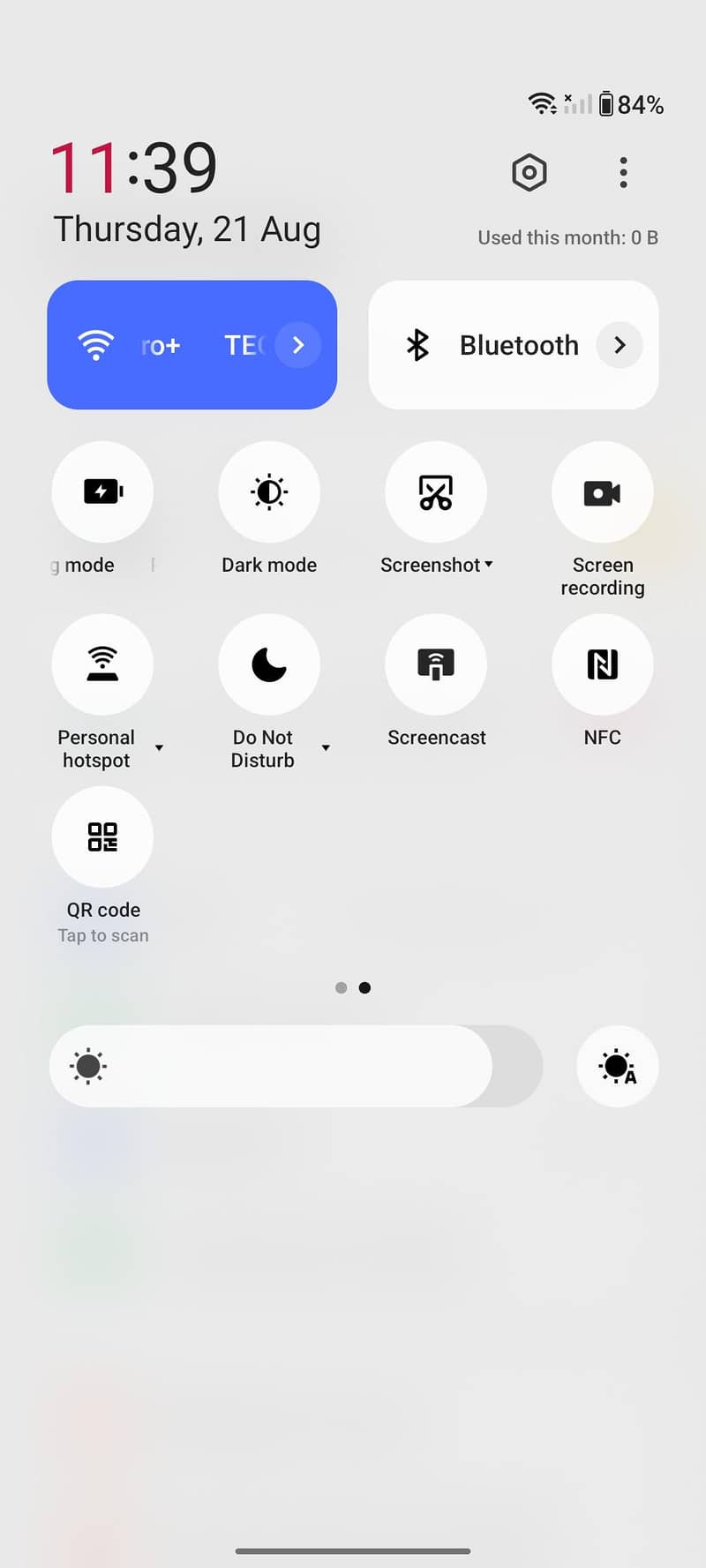Open the three-dot overflow menu
Image resolution: width=706 pixels, height=1568 pixels.
click(x=623, y=173)
